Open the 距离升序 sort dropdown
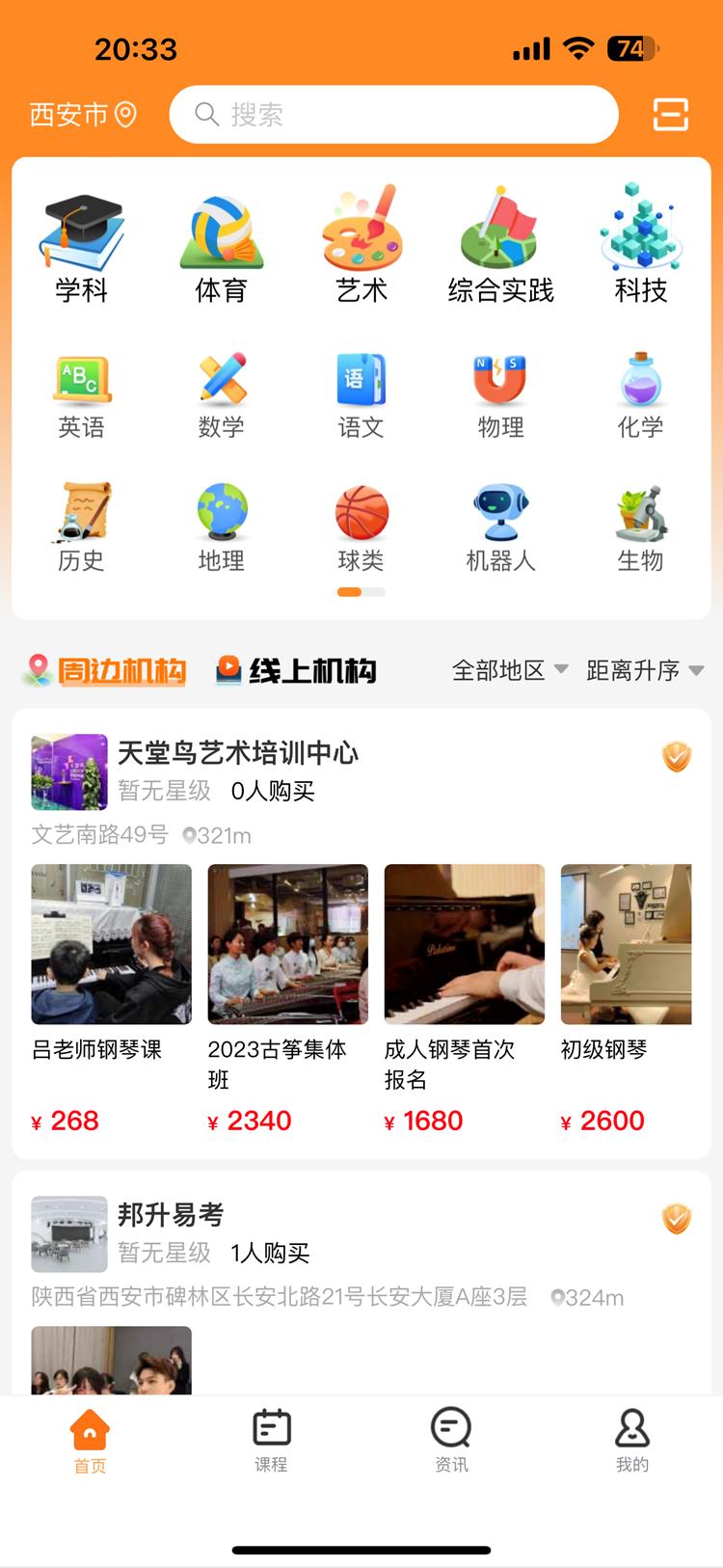 [644, 670]
